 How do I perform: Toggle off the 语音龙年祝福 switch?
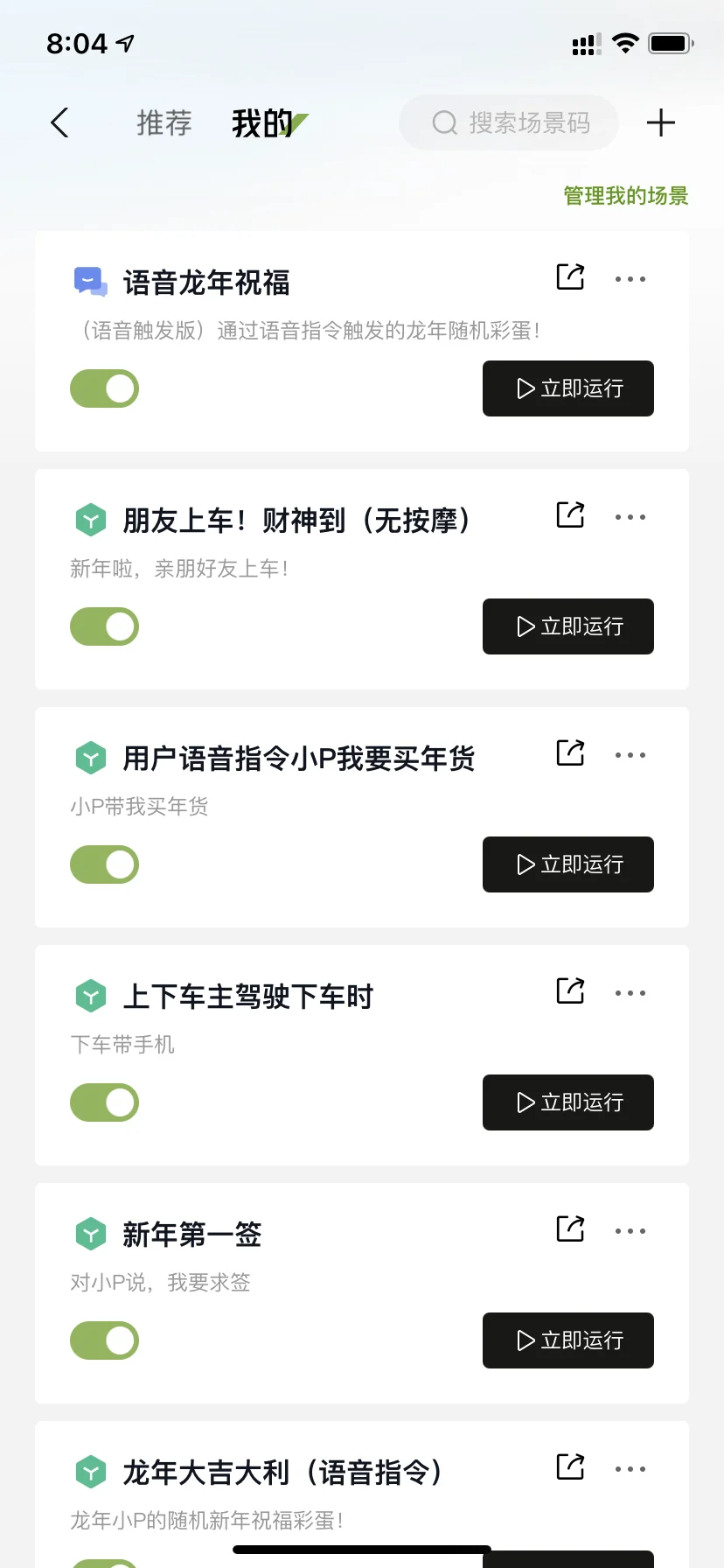click(104, 388)
